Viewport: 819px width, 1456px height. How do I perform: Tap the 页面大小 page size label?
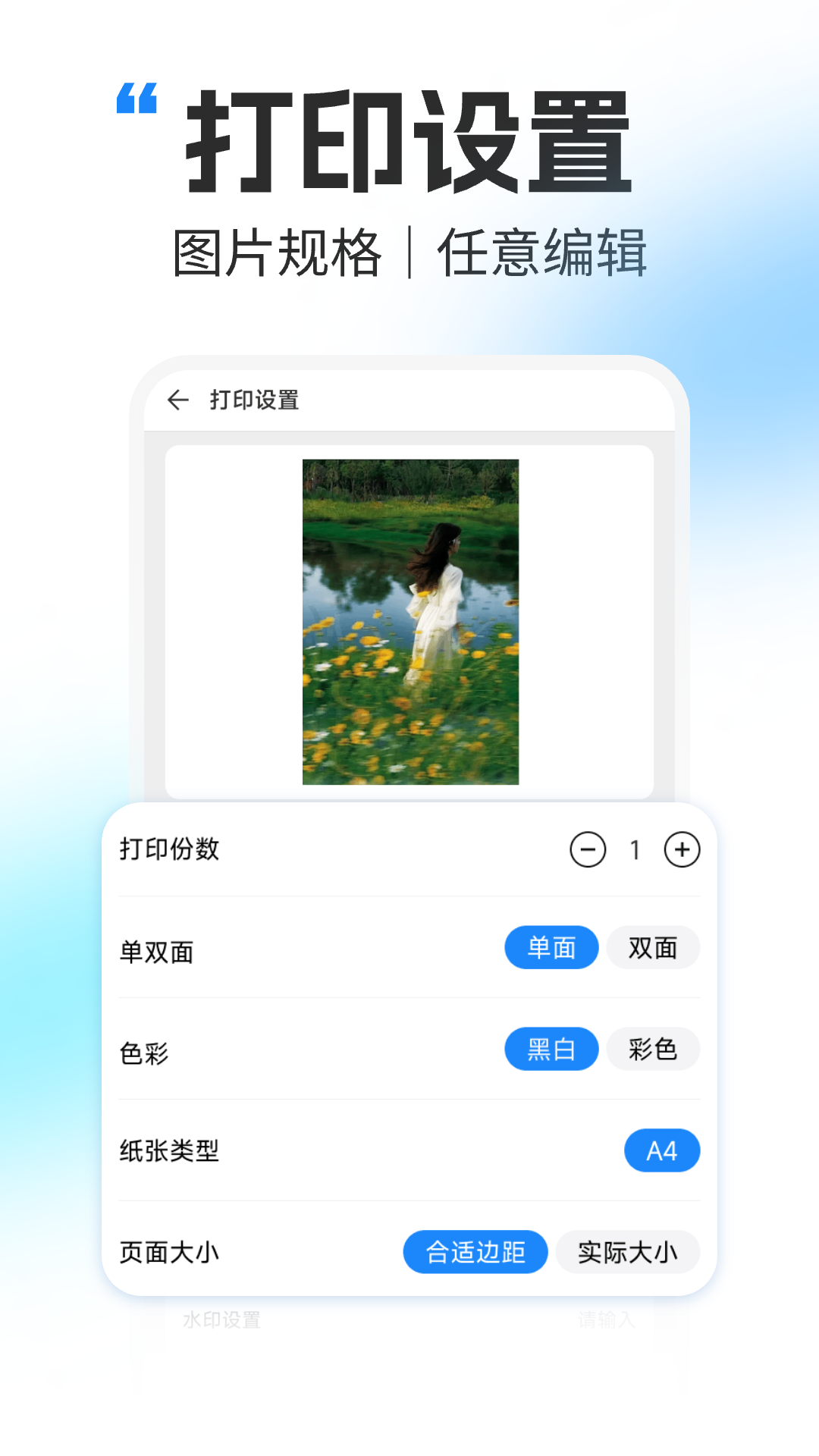point(169,1252)
